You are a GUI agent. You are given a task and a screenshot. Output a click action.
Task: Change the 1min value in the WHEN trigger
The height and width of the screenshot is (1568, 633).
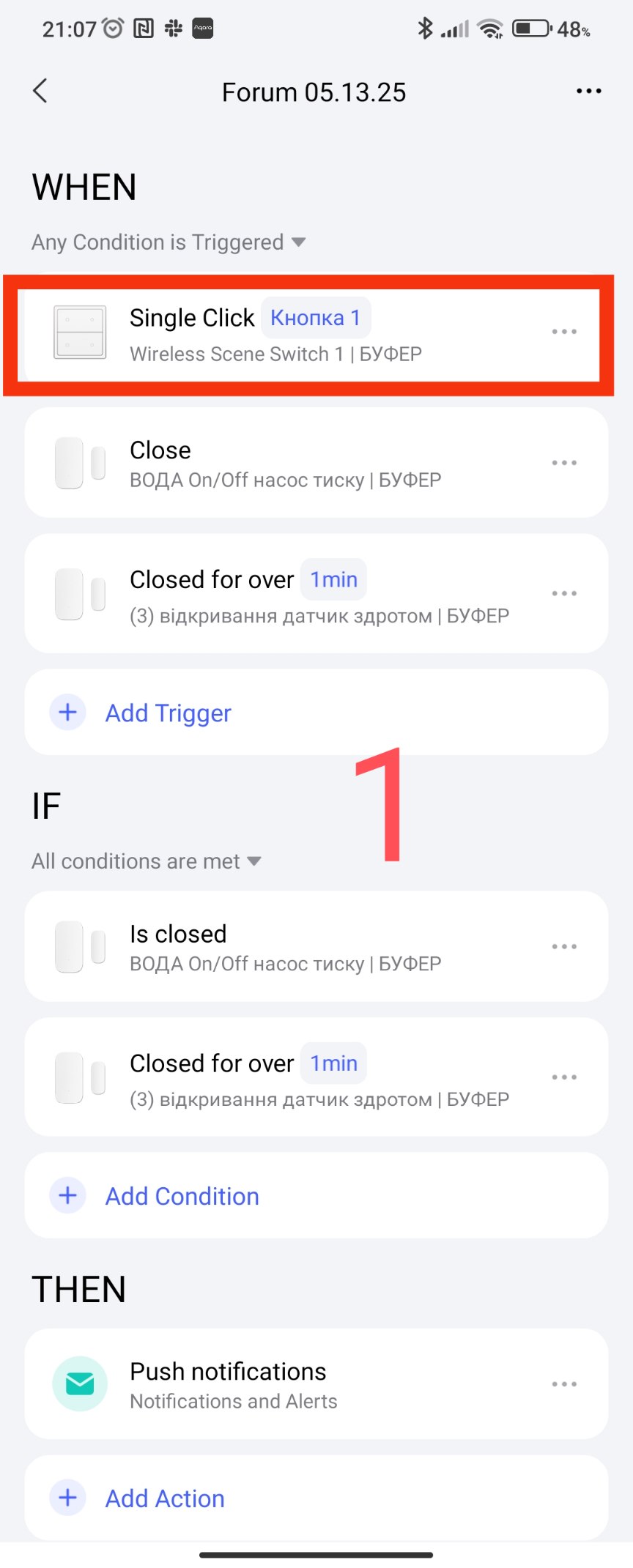(333, 579)
